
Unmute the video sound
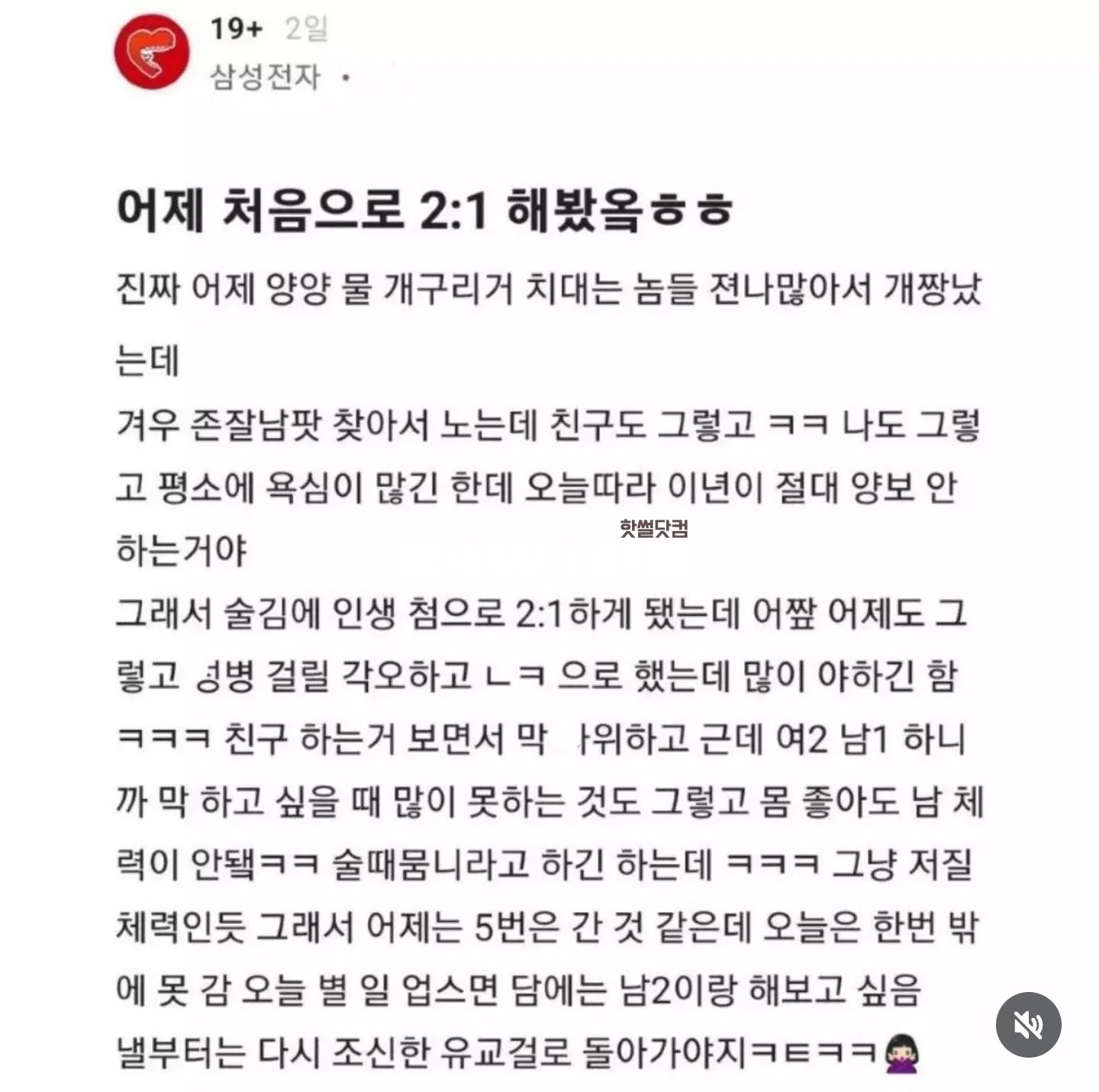[x=1028, y=1025]
